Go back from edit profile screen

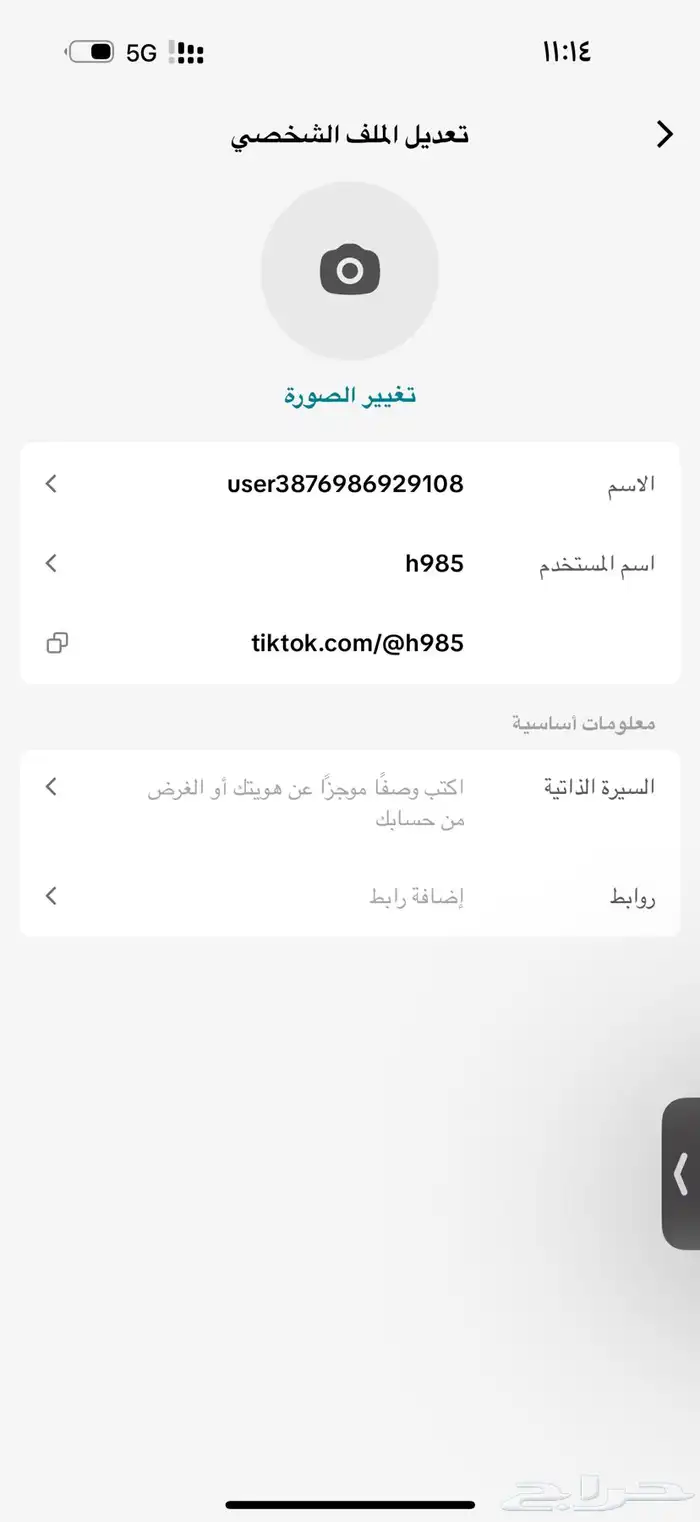664,134
